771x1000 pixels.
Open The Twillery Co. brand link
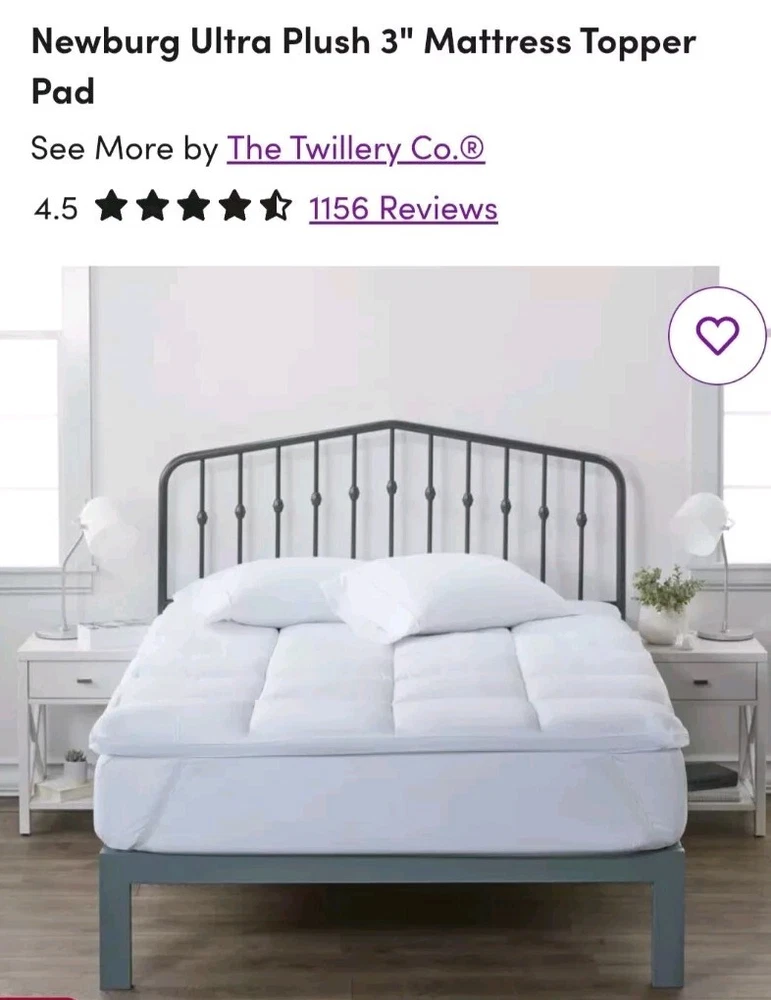click(x=356, y=149)
